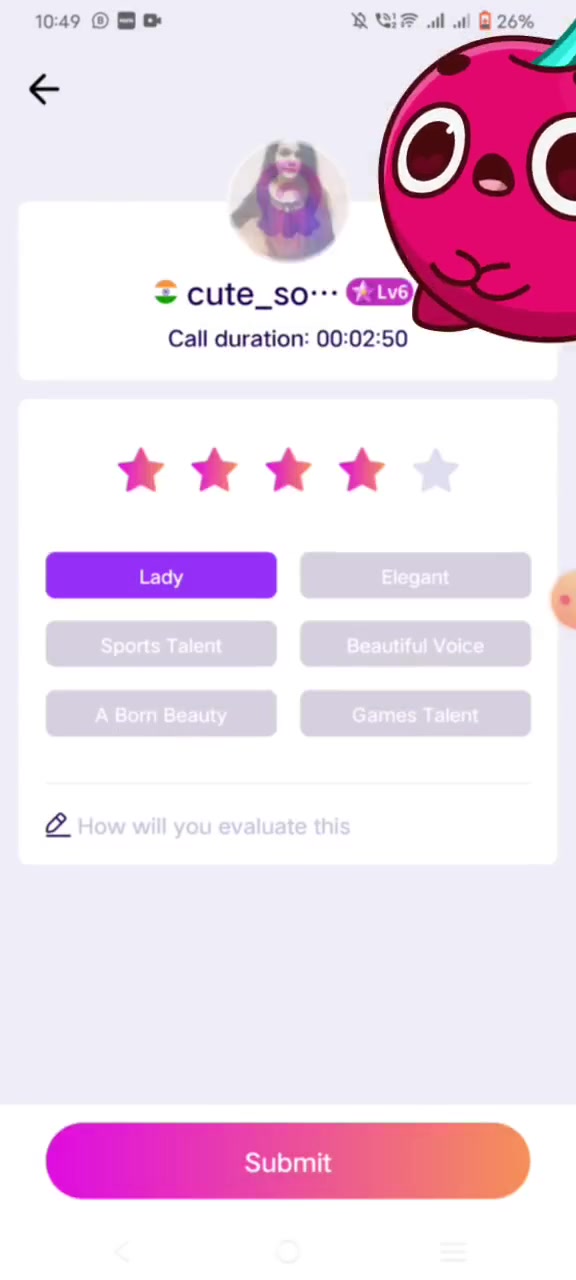
Task: Deselect the Lady tag
Action: pos(161,576)
